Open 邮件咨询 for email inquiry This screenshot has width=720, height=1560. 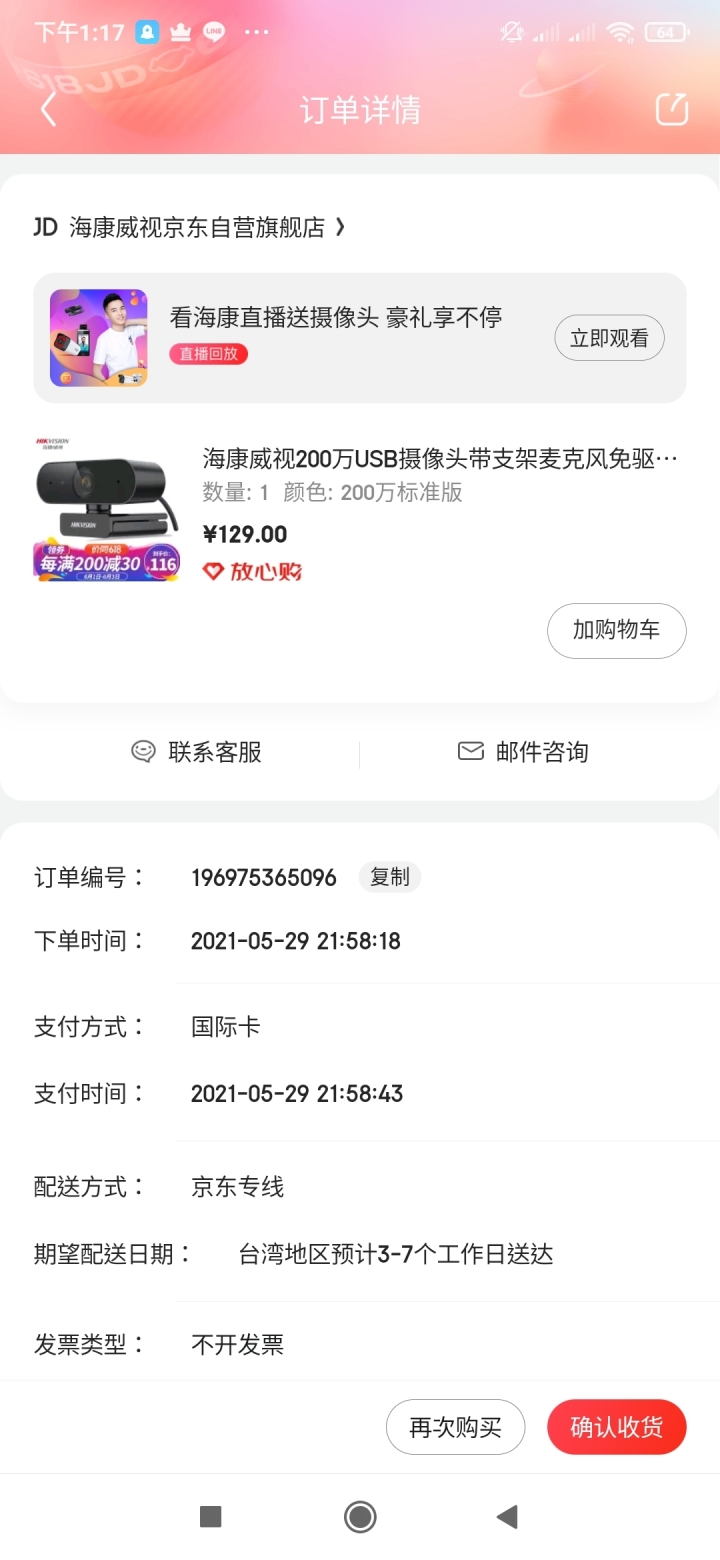pos(523,752)
